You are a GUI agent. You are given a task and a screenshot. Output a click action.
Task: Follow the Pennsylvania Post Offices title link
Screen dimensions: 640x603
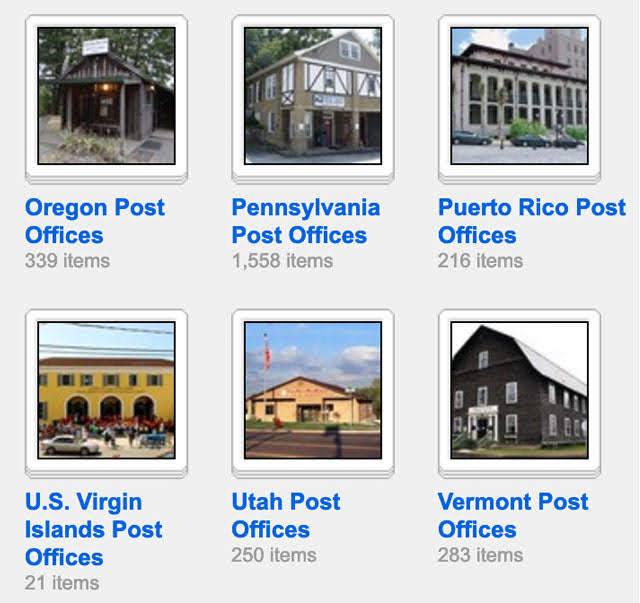[306, 221]
